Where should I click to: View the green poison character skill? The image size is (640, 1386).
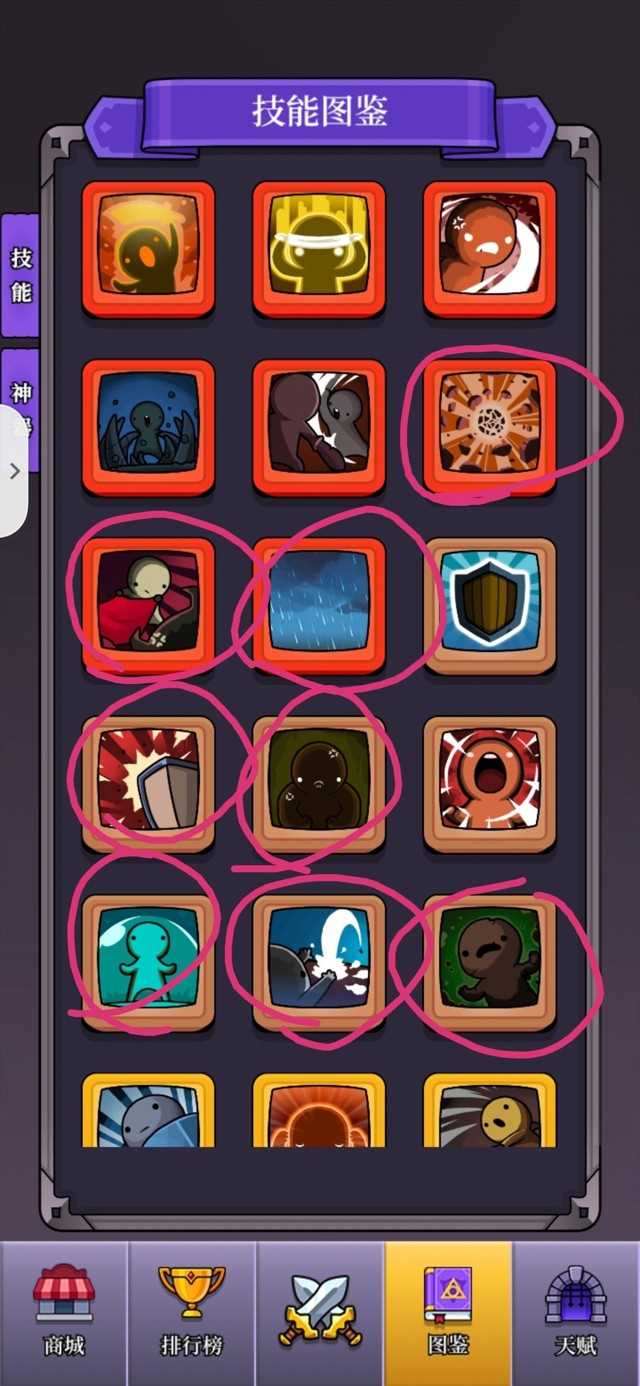click(x=490, y=962)
